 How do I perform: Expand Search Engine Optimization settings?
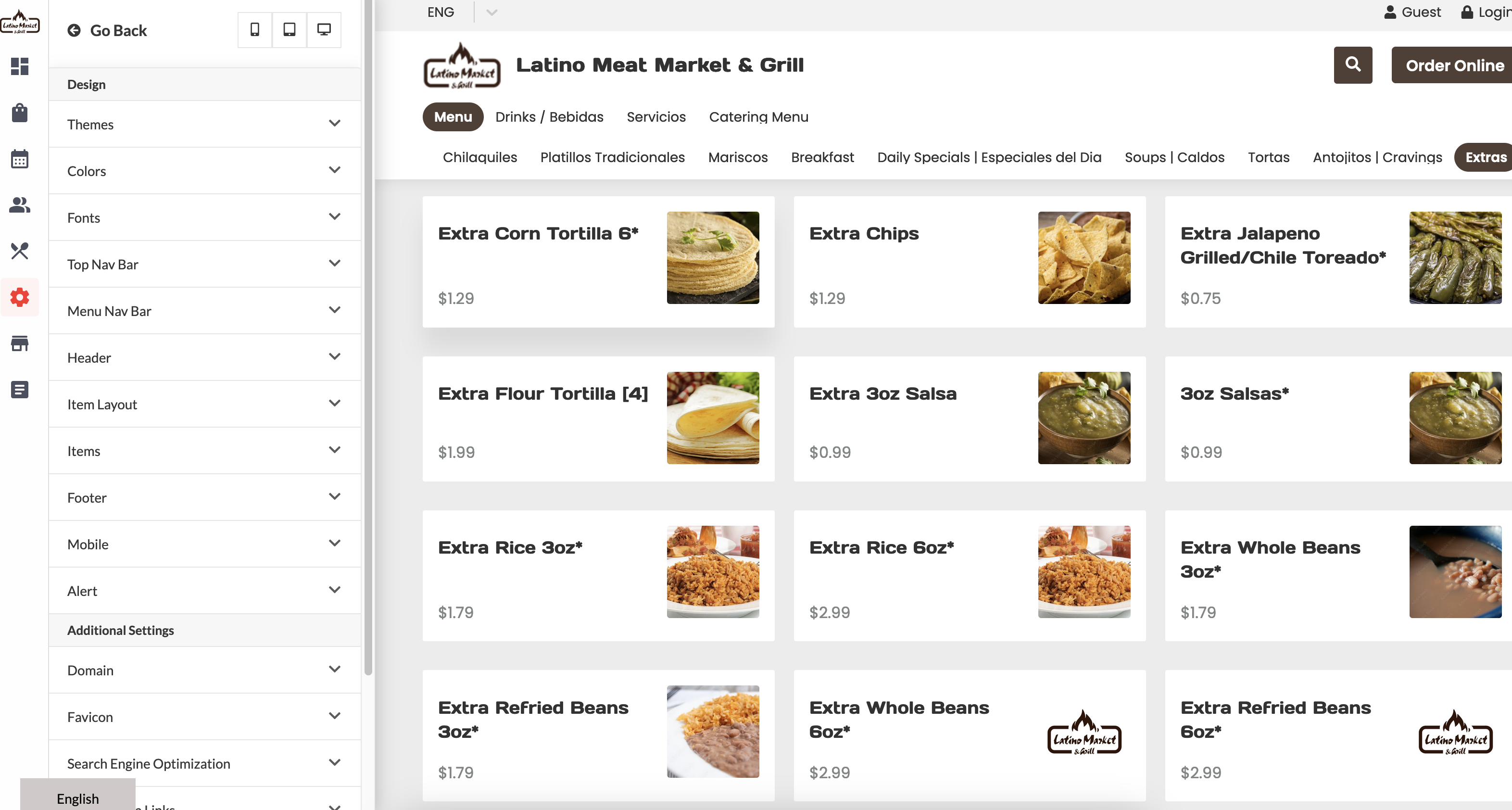point(204,763)
